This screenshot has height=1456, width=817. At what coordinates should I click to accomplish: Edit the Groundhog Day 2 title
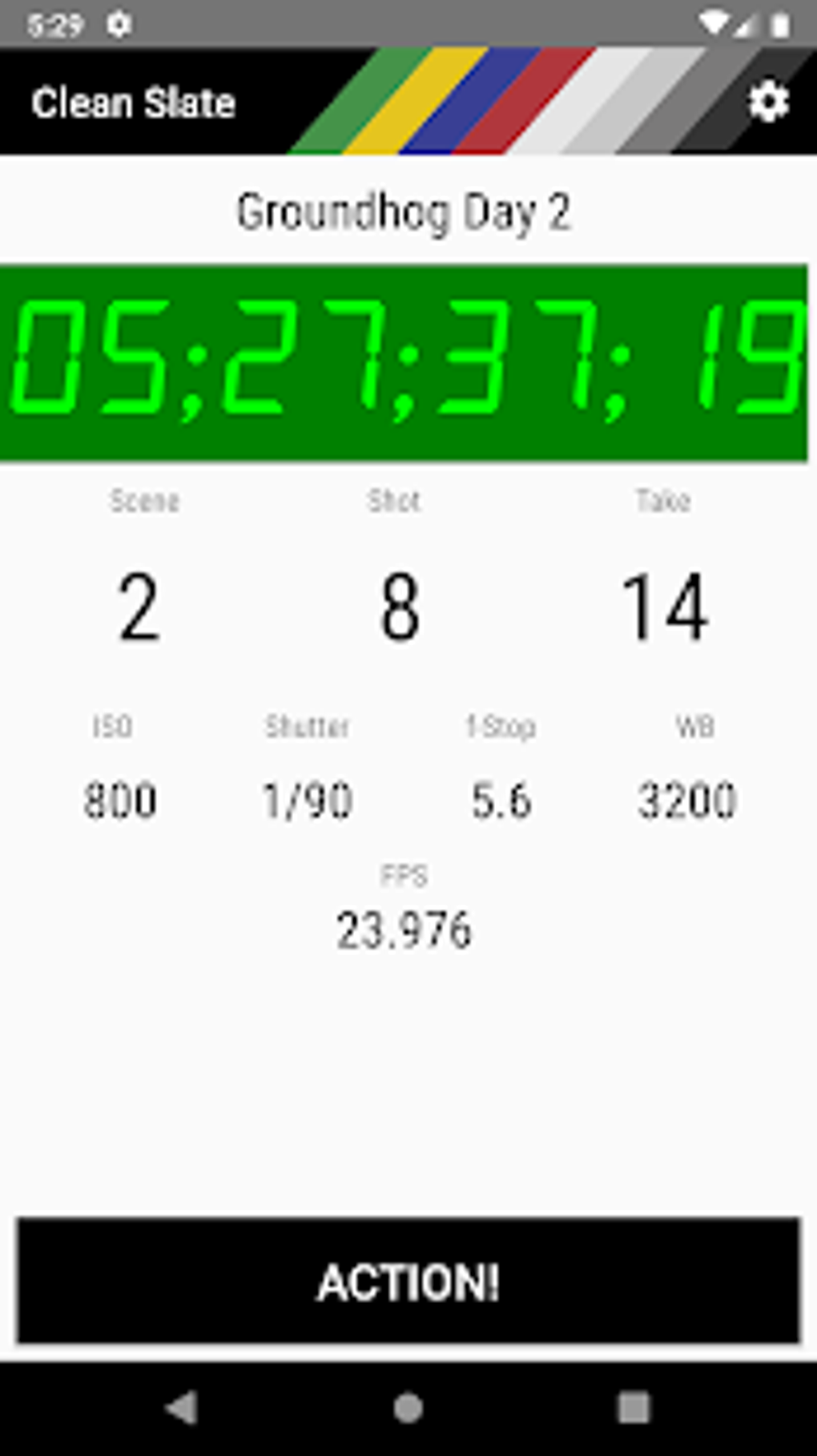point(404,211)
